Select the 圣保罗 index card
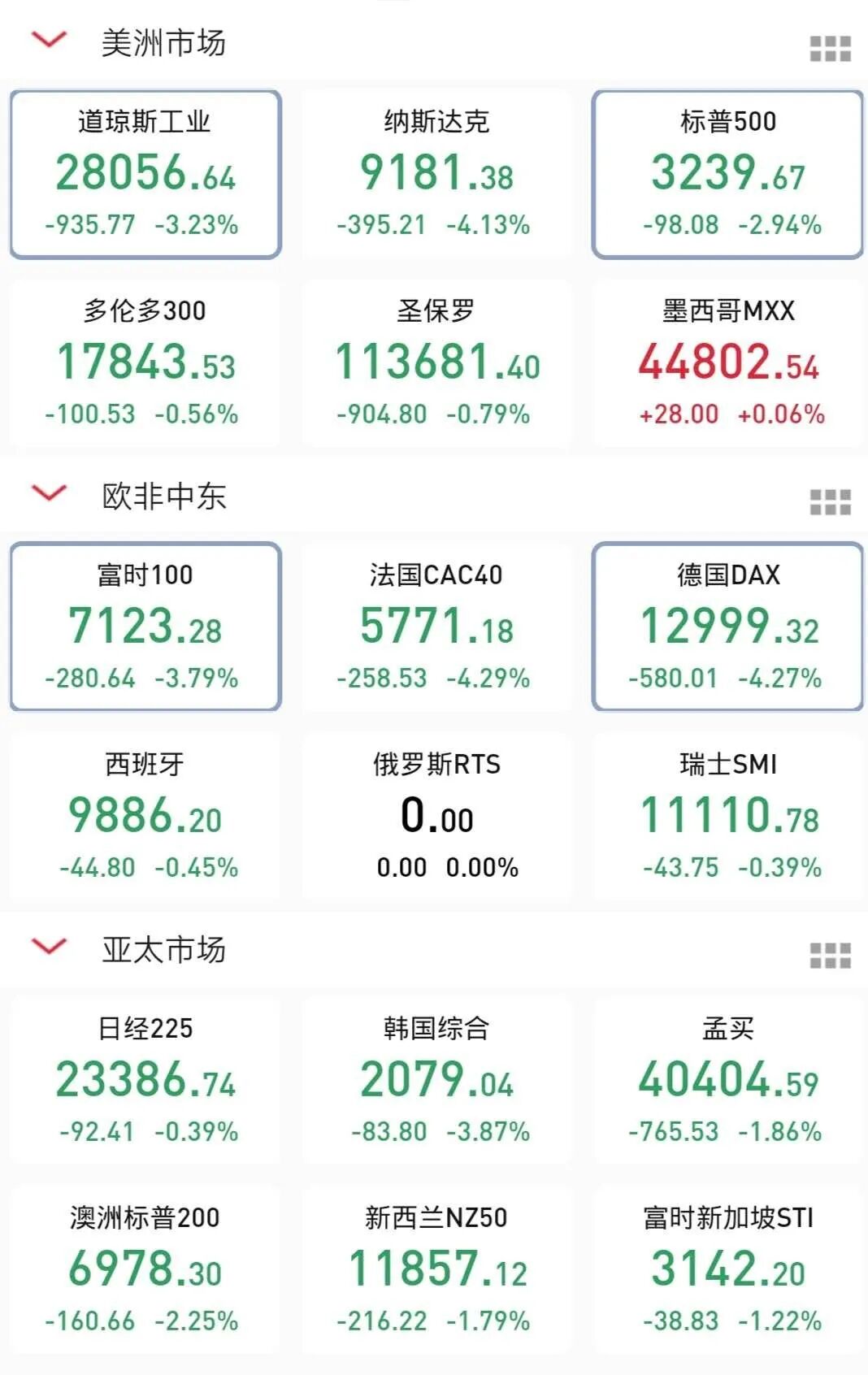The image size is (868, 1375). tap(436, 363)
